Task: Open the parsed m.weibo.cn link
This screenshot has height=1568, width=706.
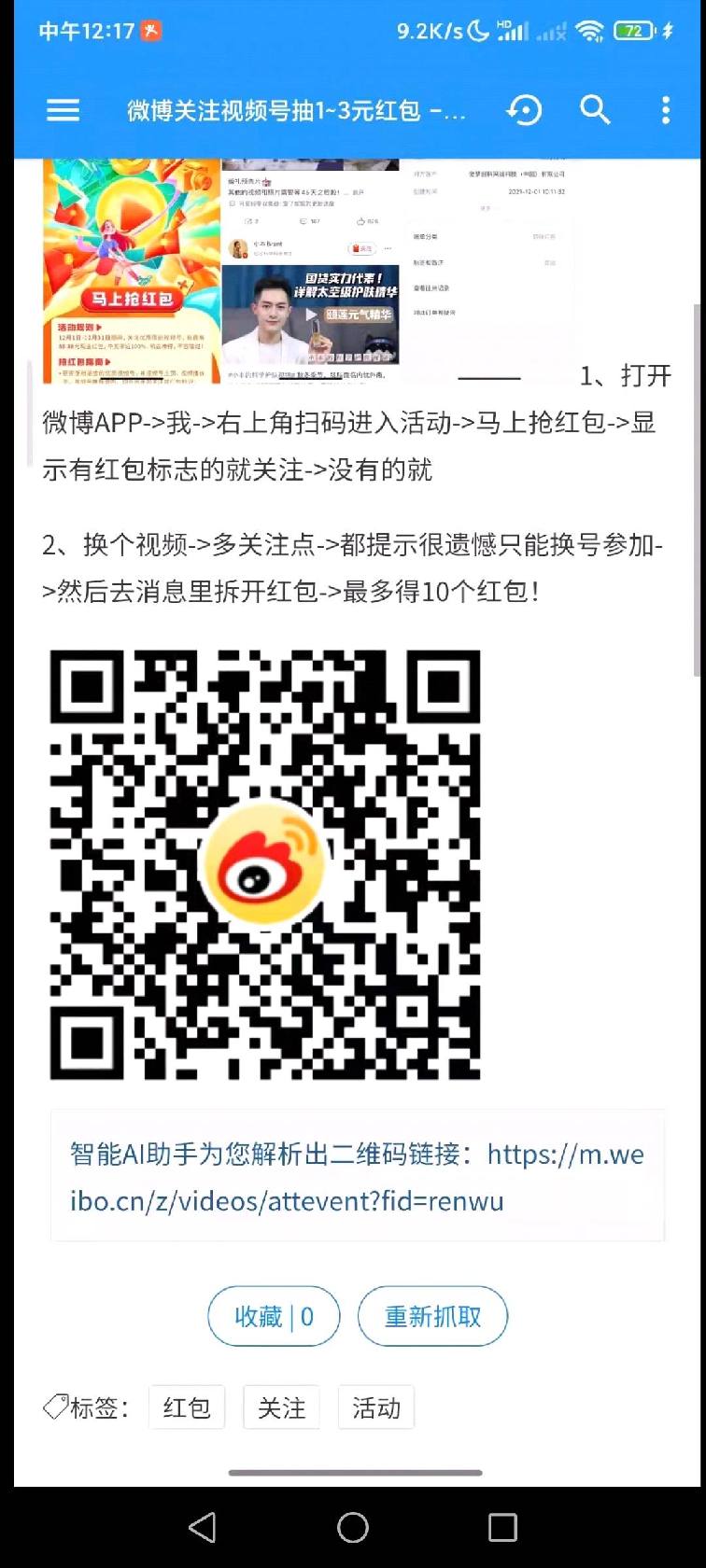Action: 357,1177
